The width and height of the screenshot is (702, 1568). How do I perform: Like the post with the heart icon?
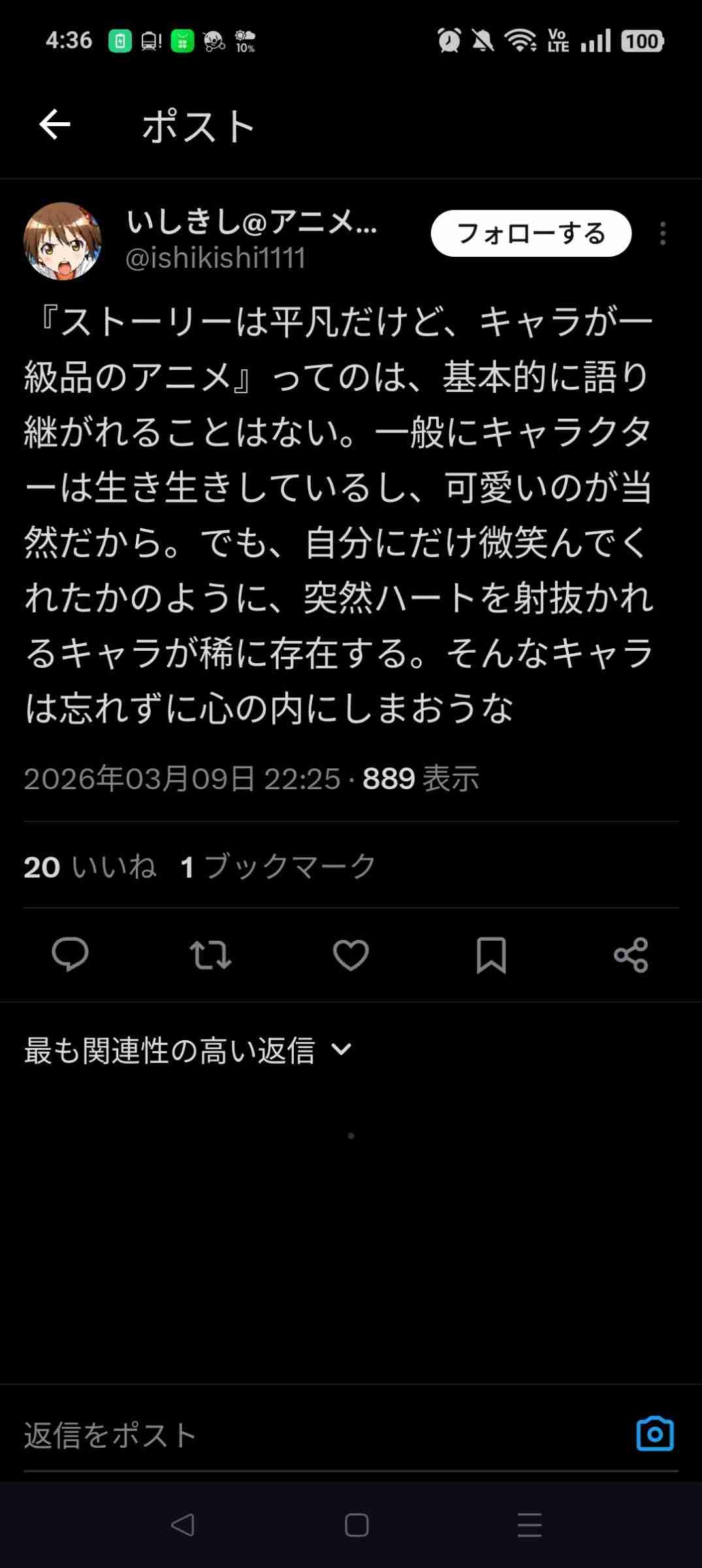coord(351,955)
